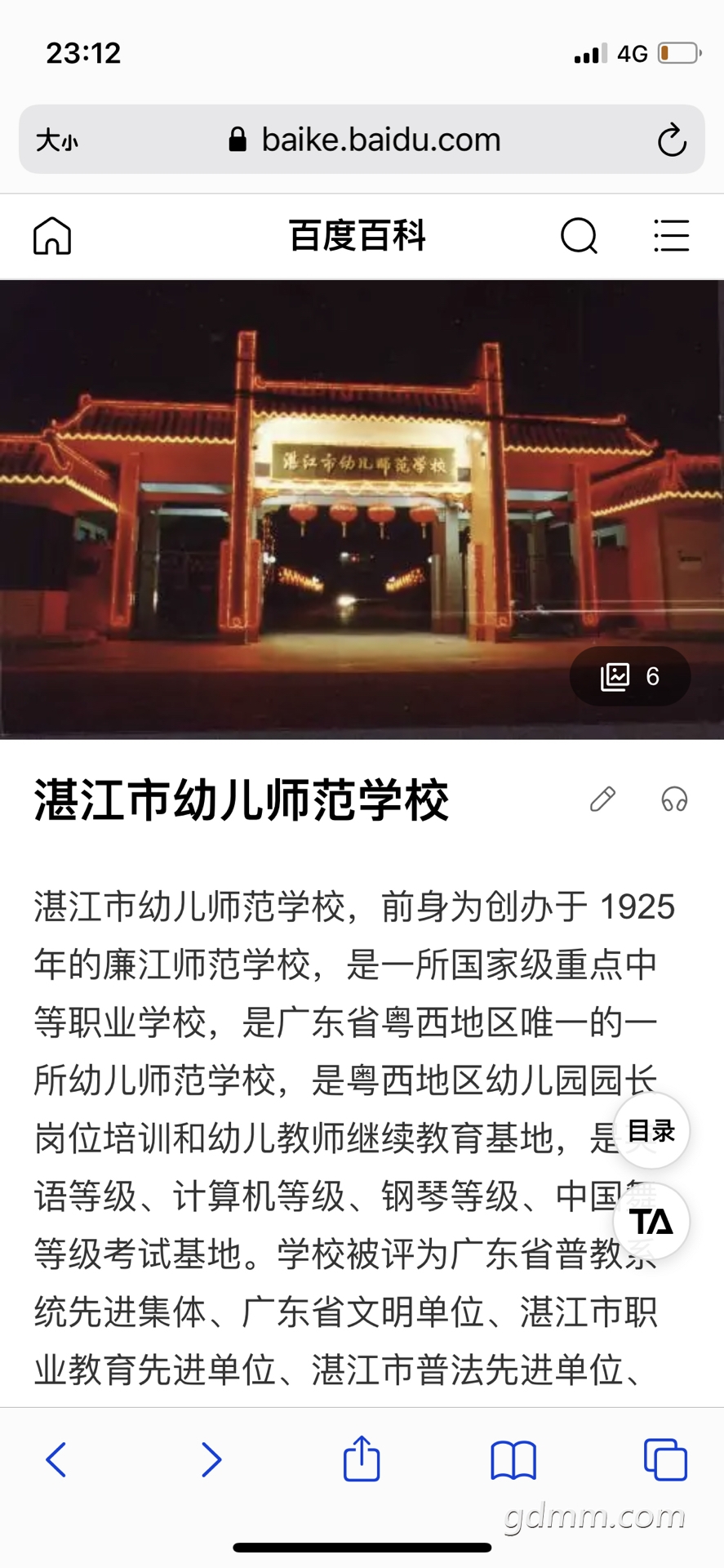
Task: Open Safari bookmarks
Action: coord(513,1460)
